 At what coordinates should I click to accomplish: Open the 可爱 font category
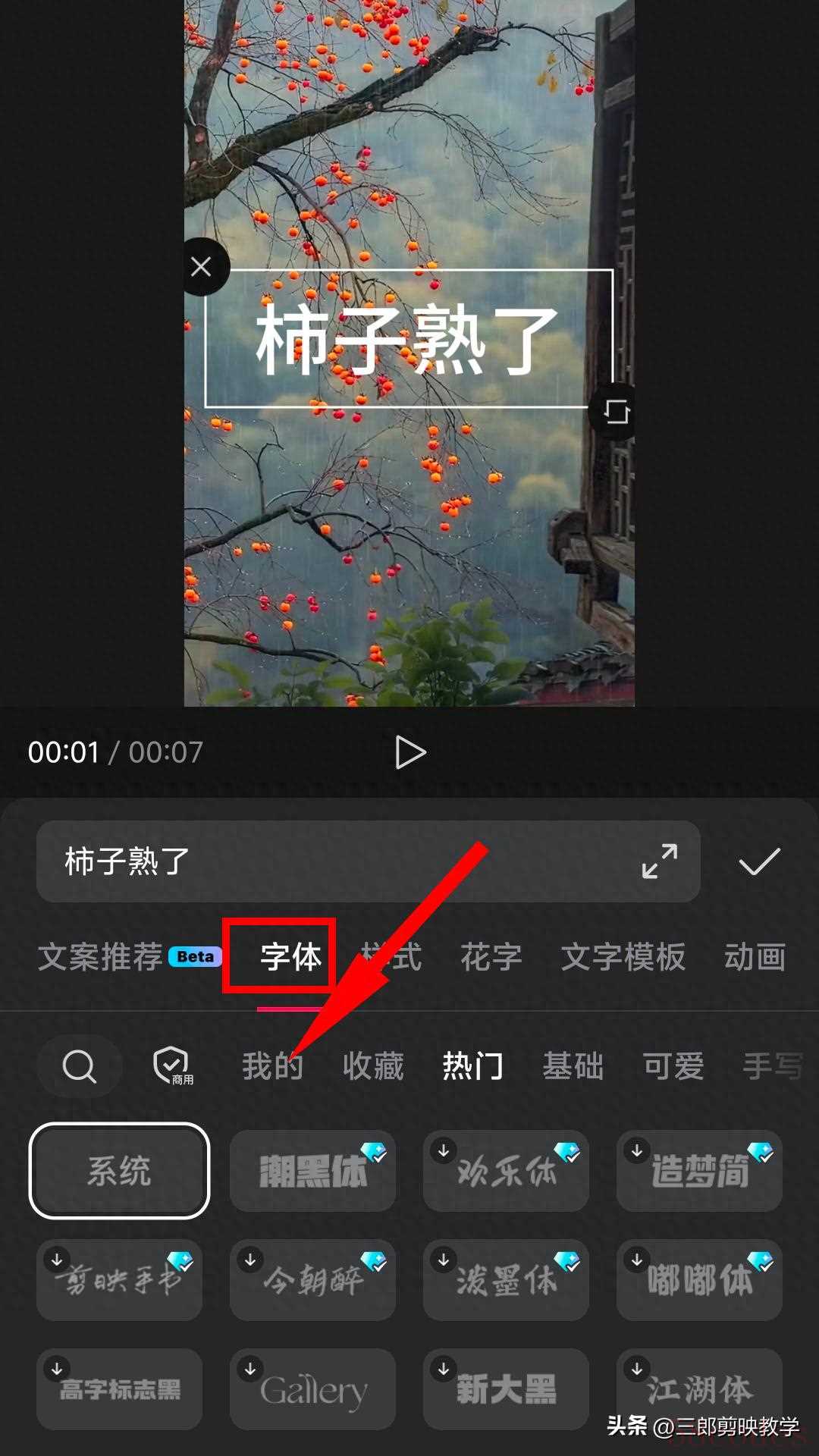[x=673, y=1066]
